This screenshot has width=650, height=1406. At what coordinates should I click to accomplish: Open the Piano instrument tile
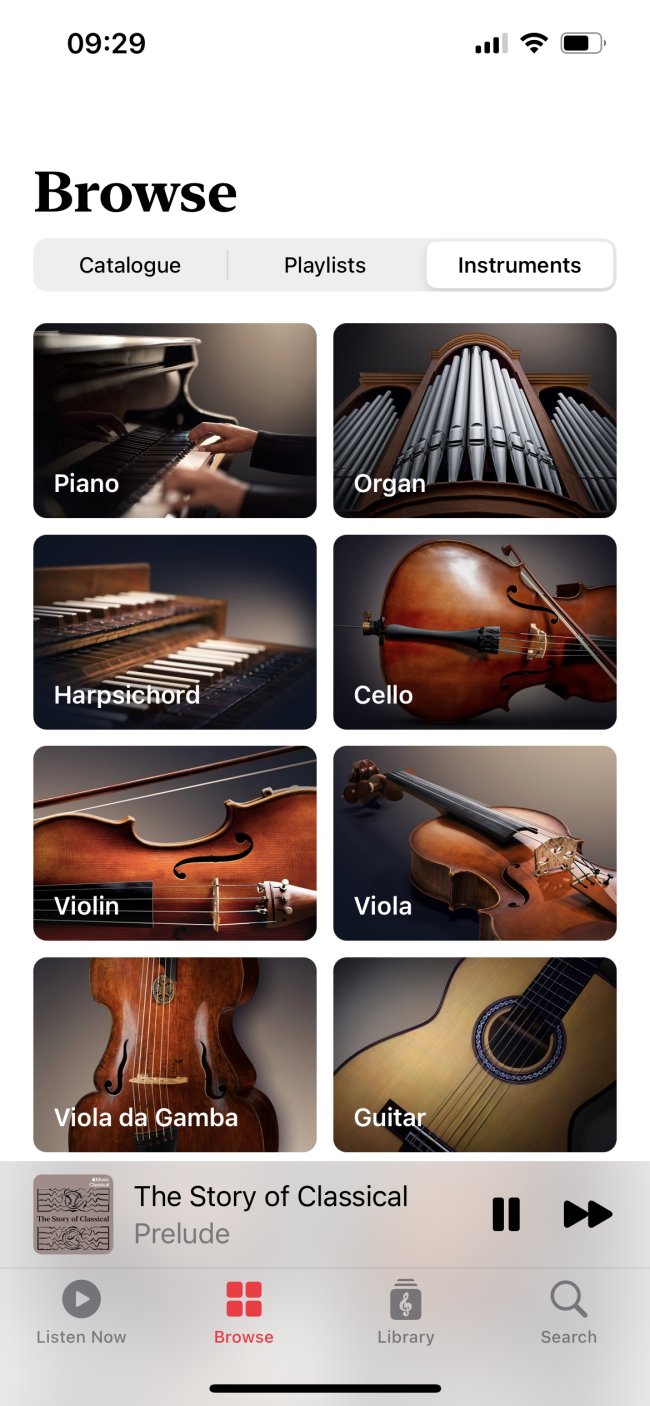[x=175, y=420]
